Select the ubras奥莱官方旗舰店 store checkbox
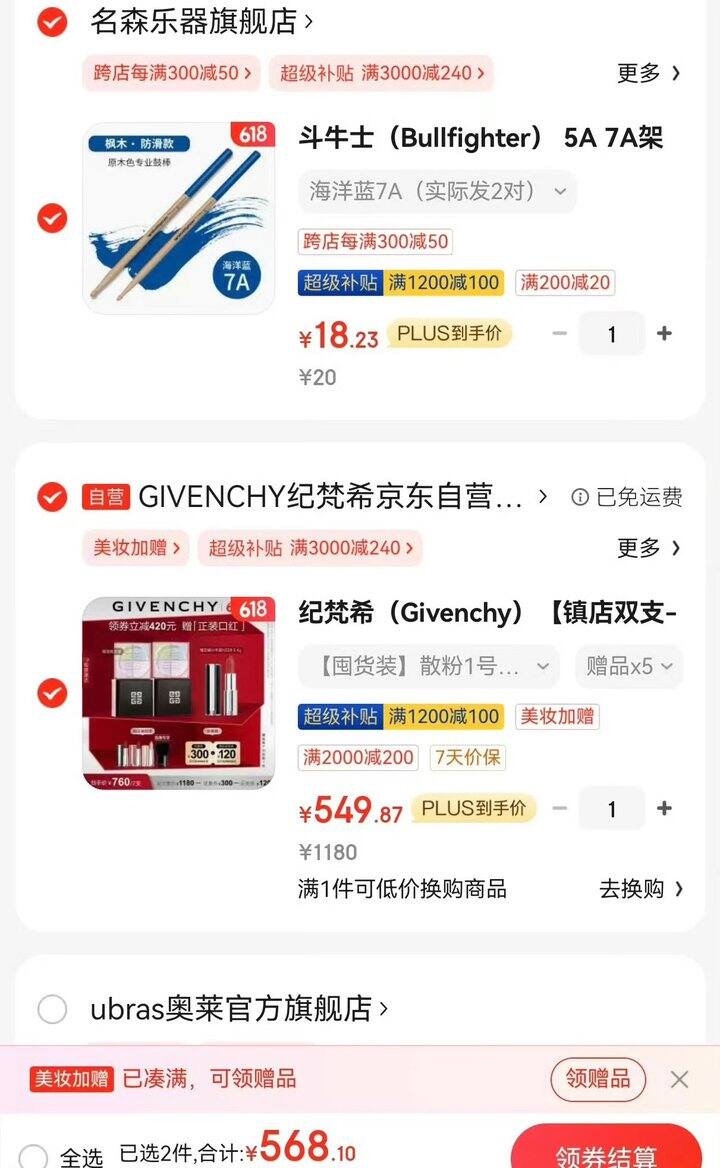The height and width of the screenshot is (1168, 720). tap(52, 1009)
